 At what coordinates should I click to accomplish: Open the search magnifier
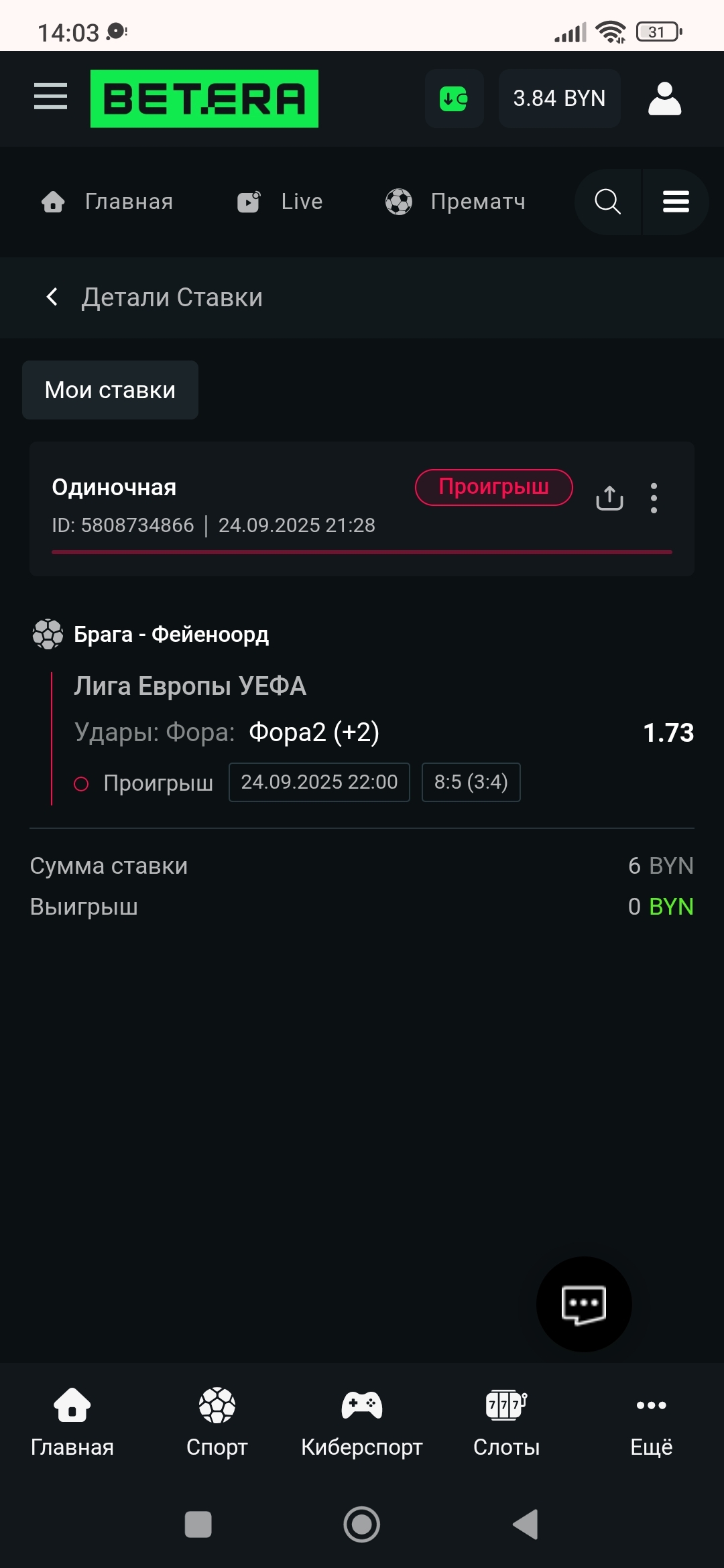[x=608, y=202]
